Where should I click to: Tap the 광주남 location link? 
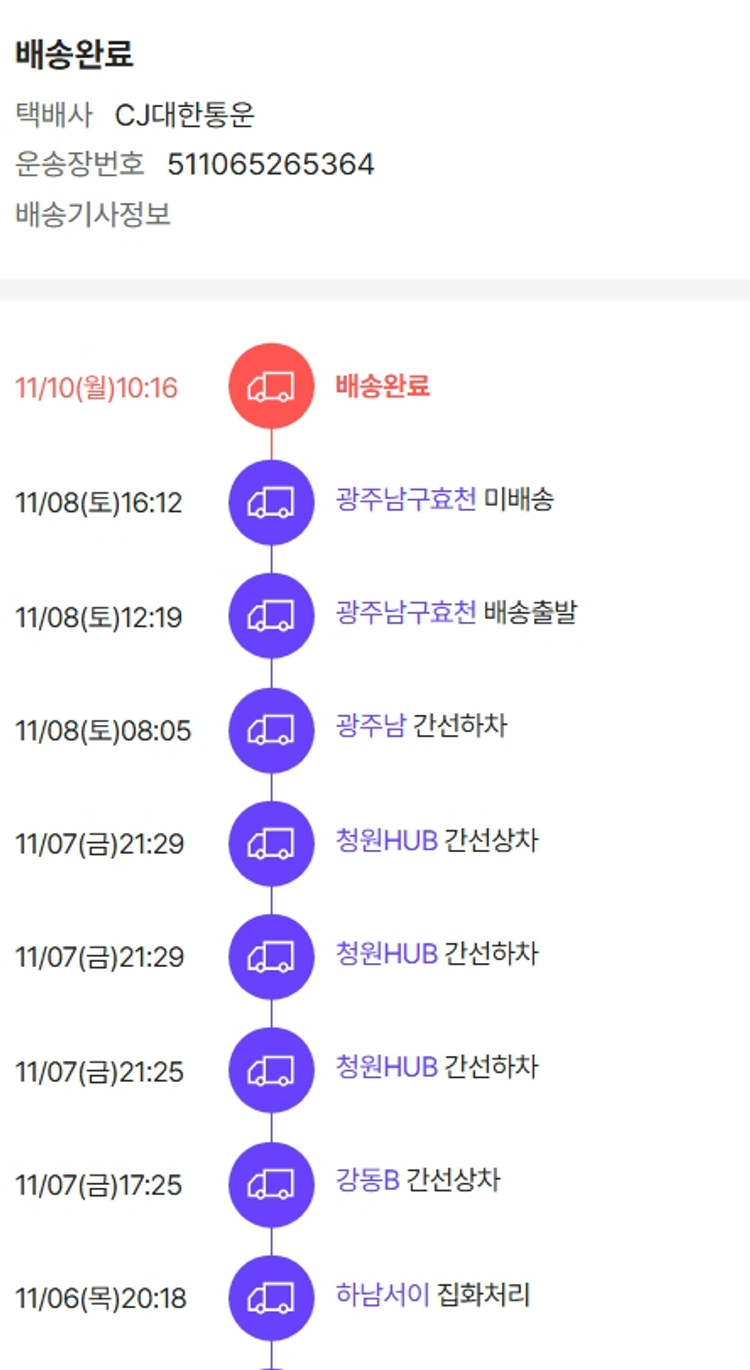[x=371, y=726]
